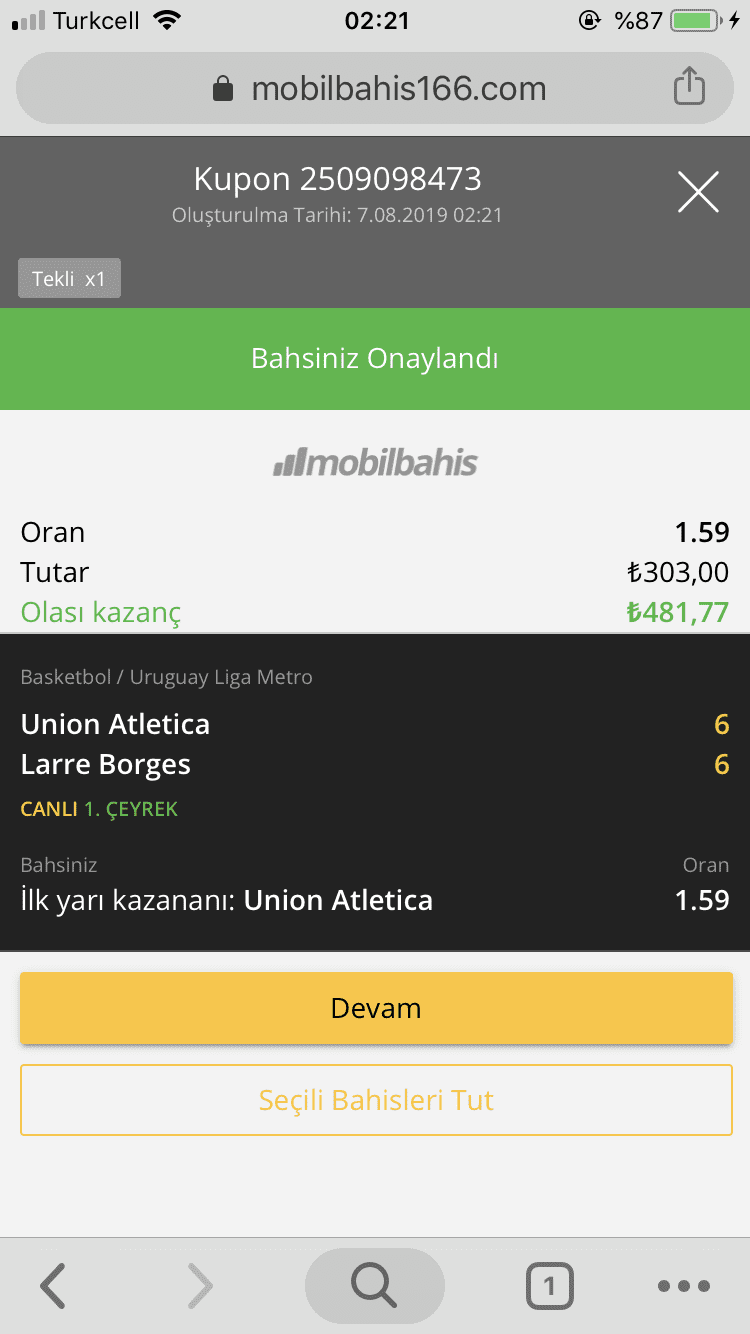
Task: Close the Kupon confirmation with the X
Action: pyautogui.click(x=698, y=191)
